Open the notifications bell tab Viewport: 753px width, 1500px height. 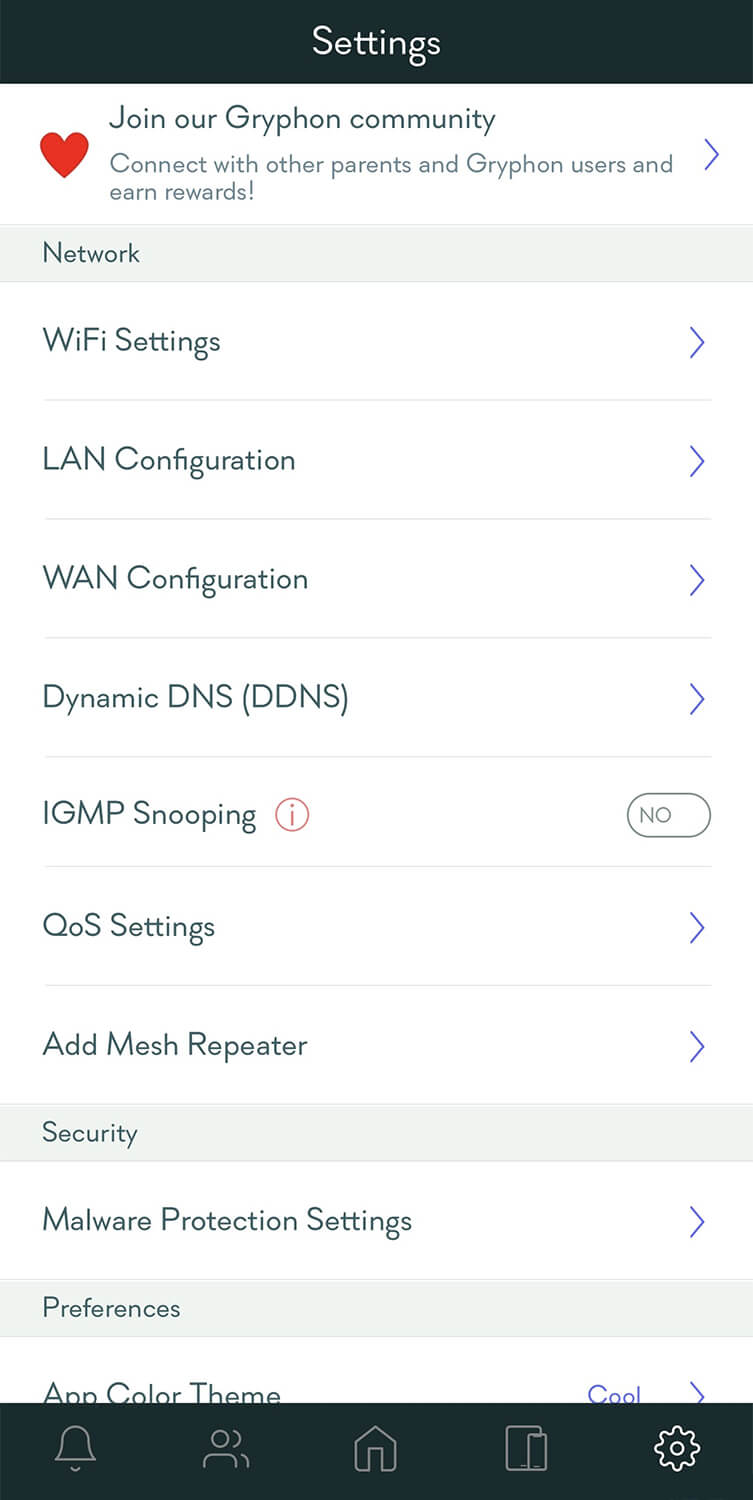[75, 1448]
